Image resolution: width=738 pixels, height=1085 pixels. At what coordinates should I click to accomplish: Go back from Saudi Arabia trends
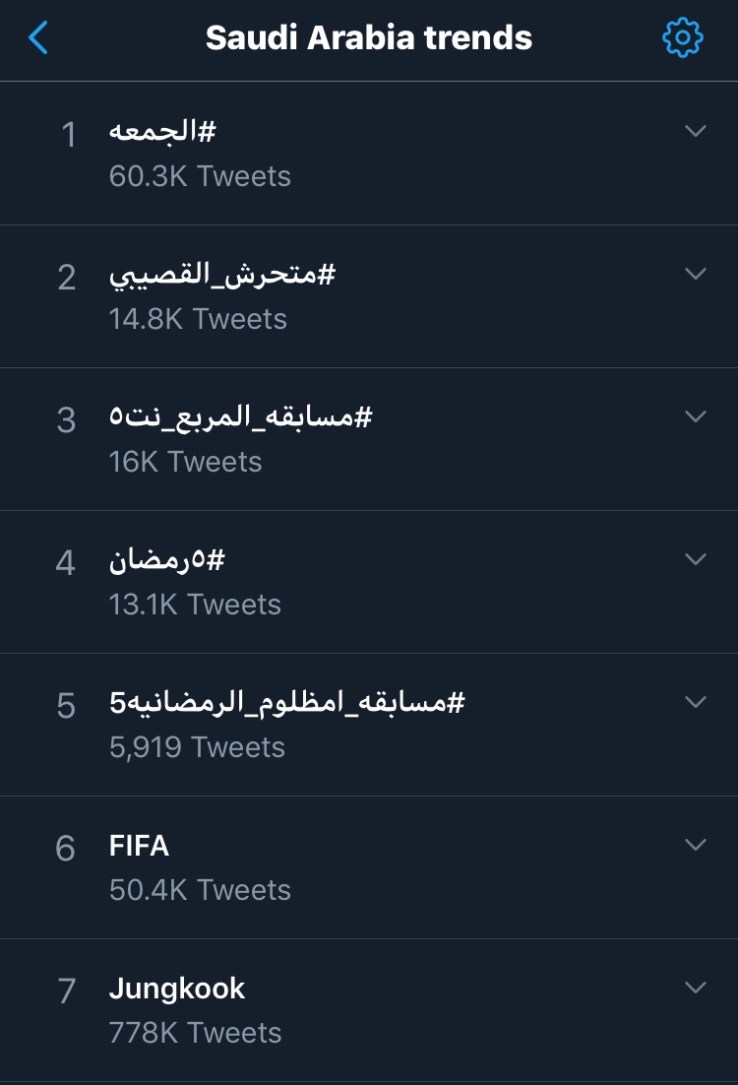pyautogui.click(x=38, y=38)
